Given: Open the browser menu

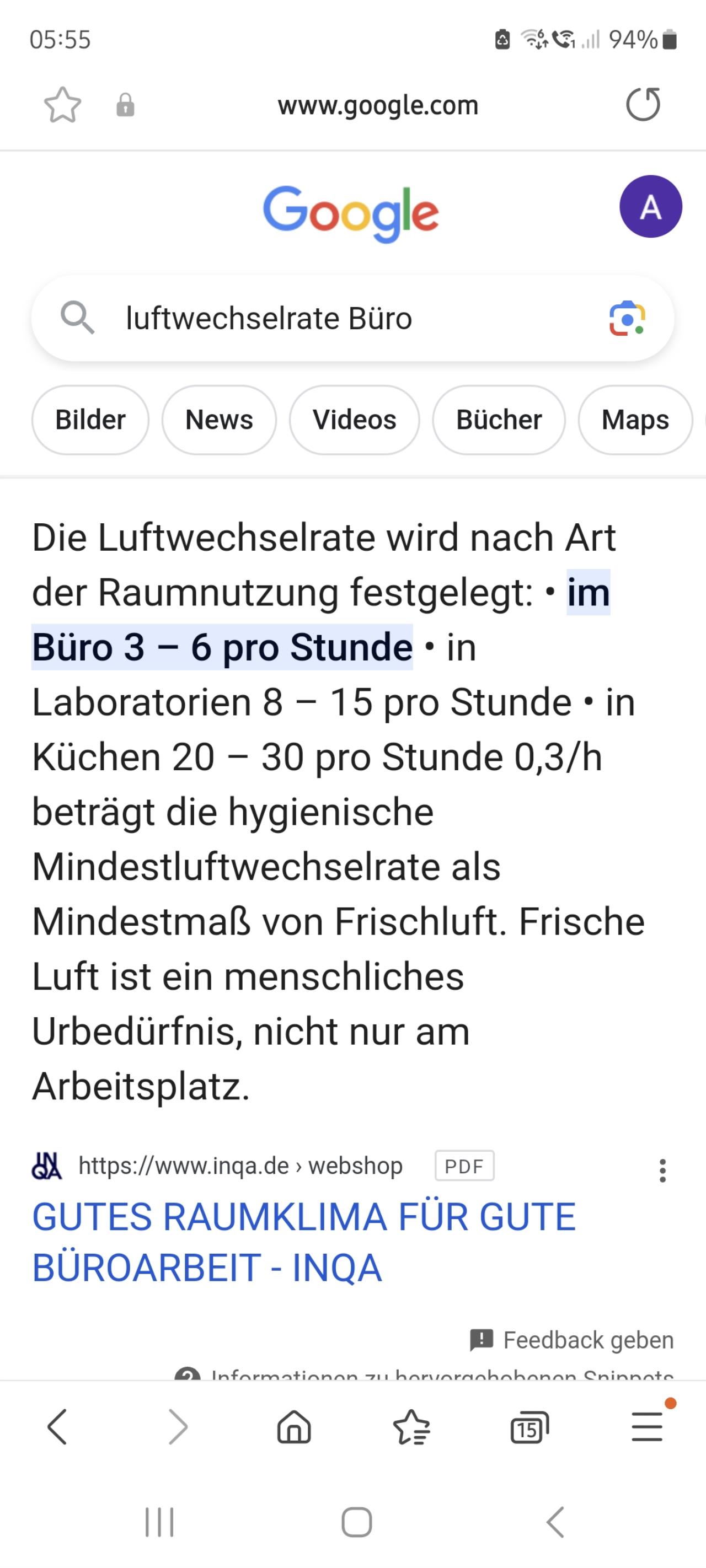Looking at the screenshot, I should point(648,1427).
